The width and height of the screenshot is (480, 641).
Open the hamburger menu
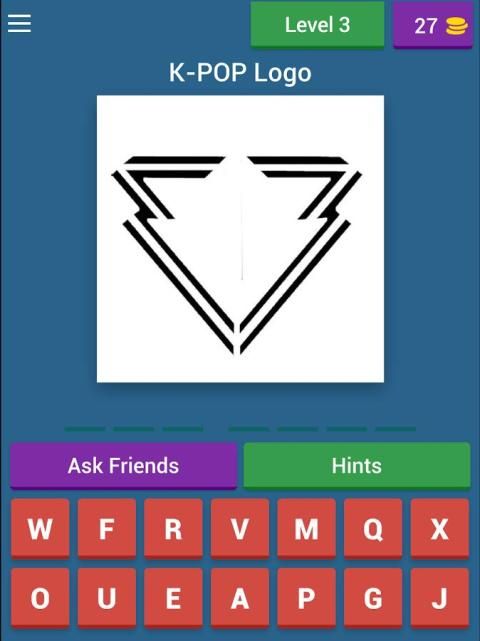click(19, 23)
